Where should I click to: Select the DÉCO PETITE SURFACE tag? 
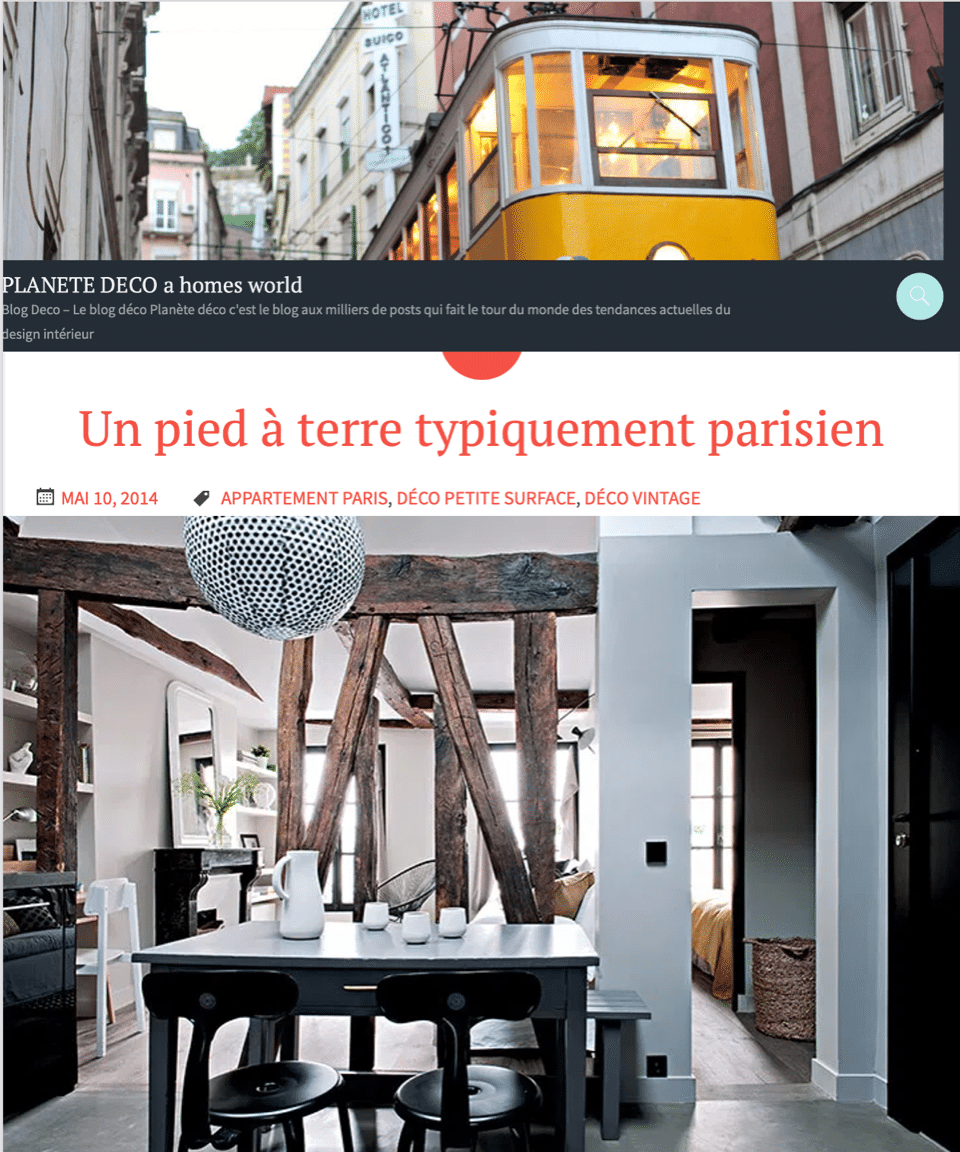[486, 498]
